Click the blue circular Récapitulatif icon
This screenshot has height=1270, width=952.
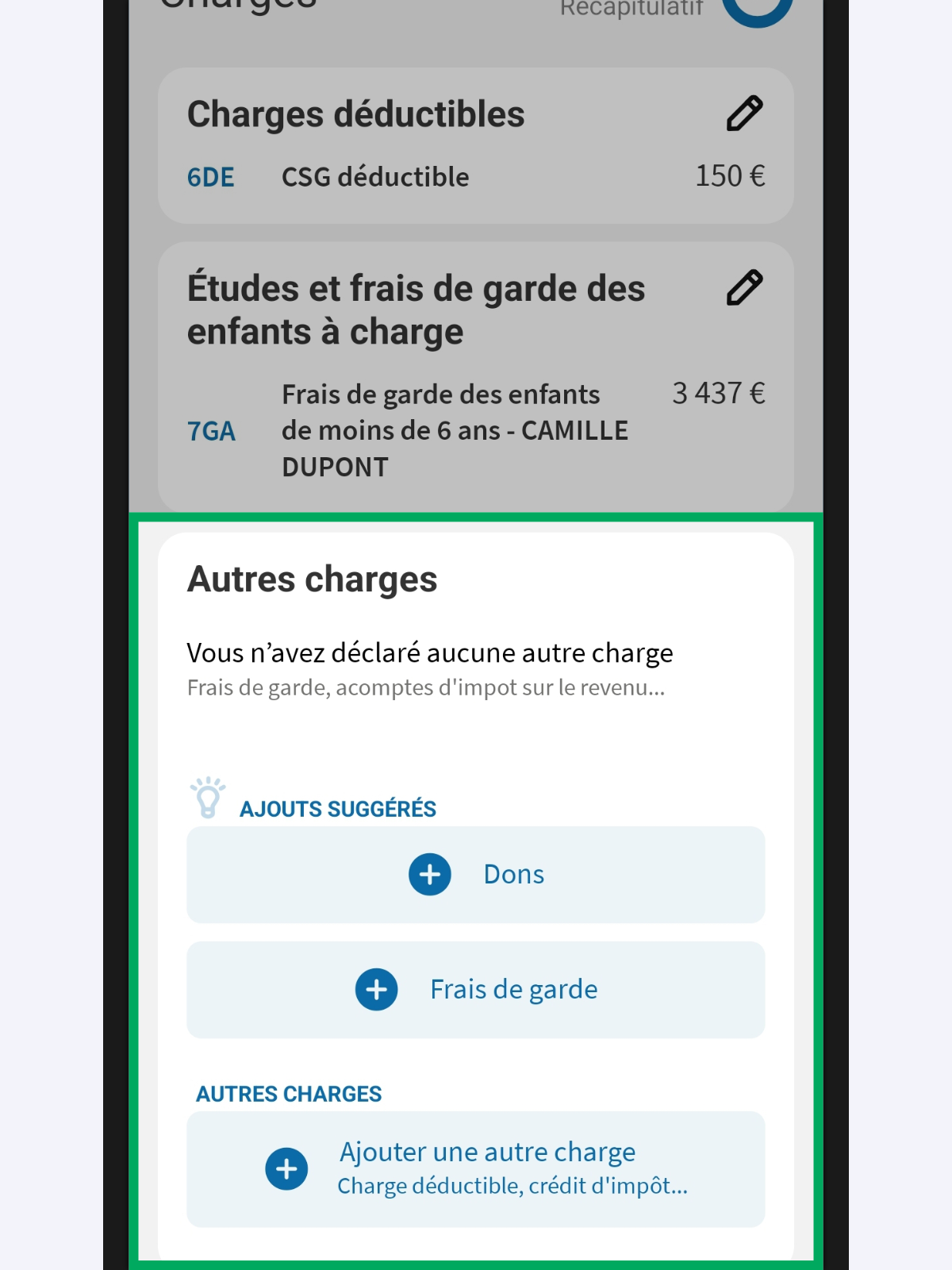pos(757,11)
